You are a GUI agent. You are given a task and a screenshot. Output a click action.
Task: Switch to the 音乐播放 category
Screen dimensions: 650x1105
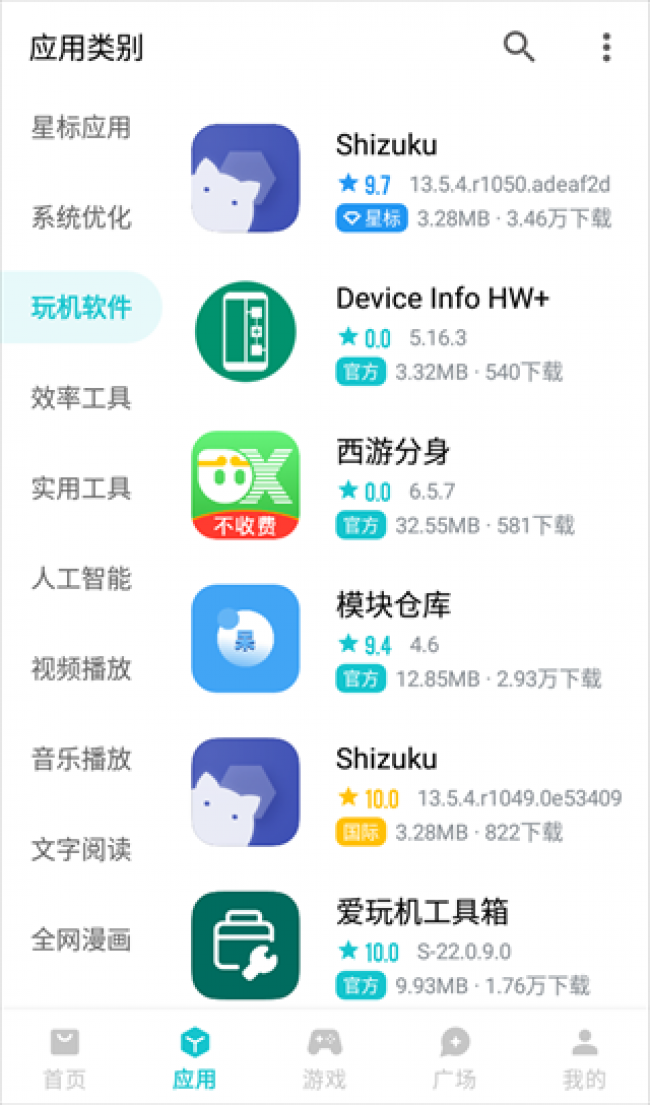81,759
